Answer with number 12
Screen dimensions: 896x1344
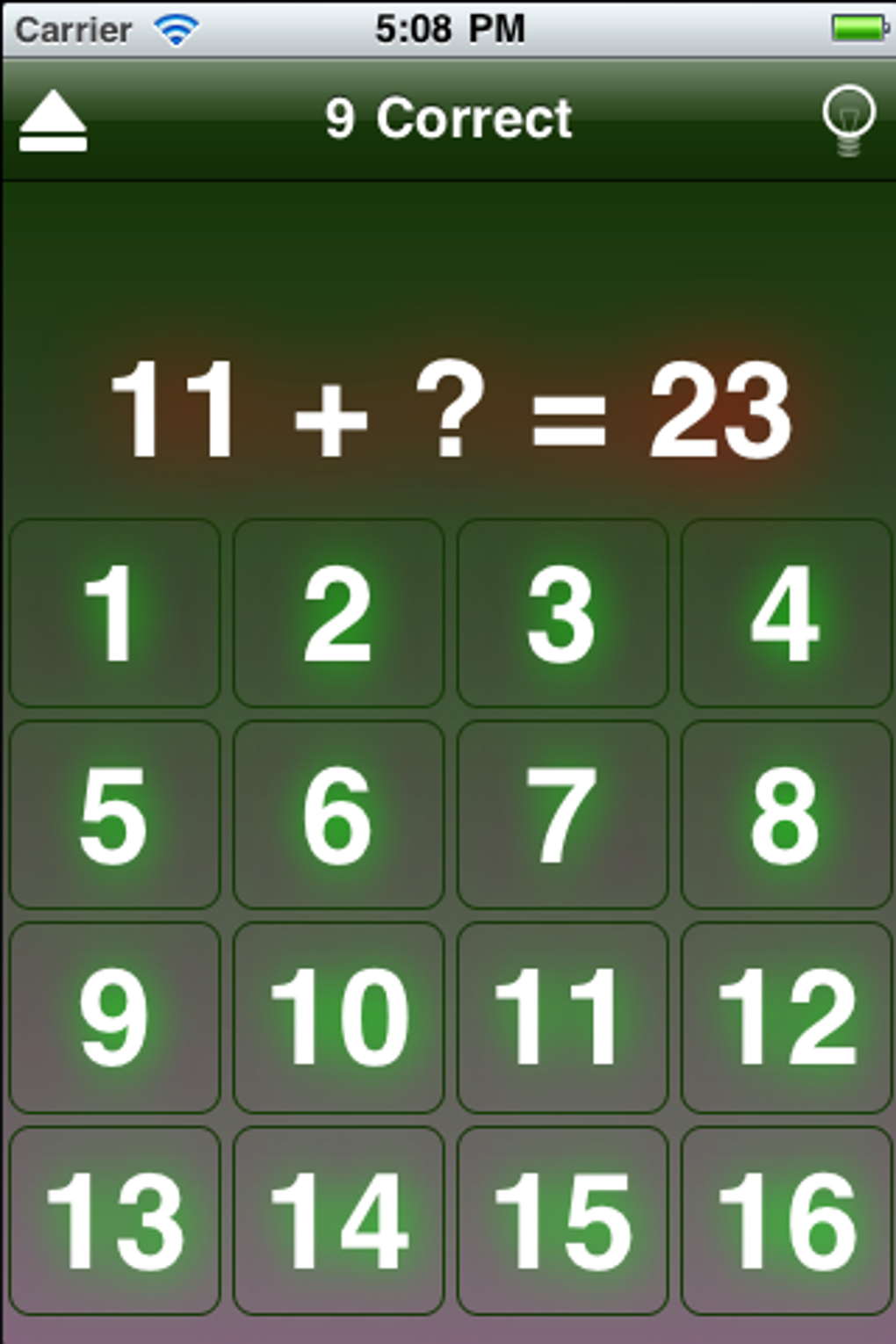[786, 1017]
